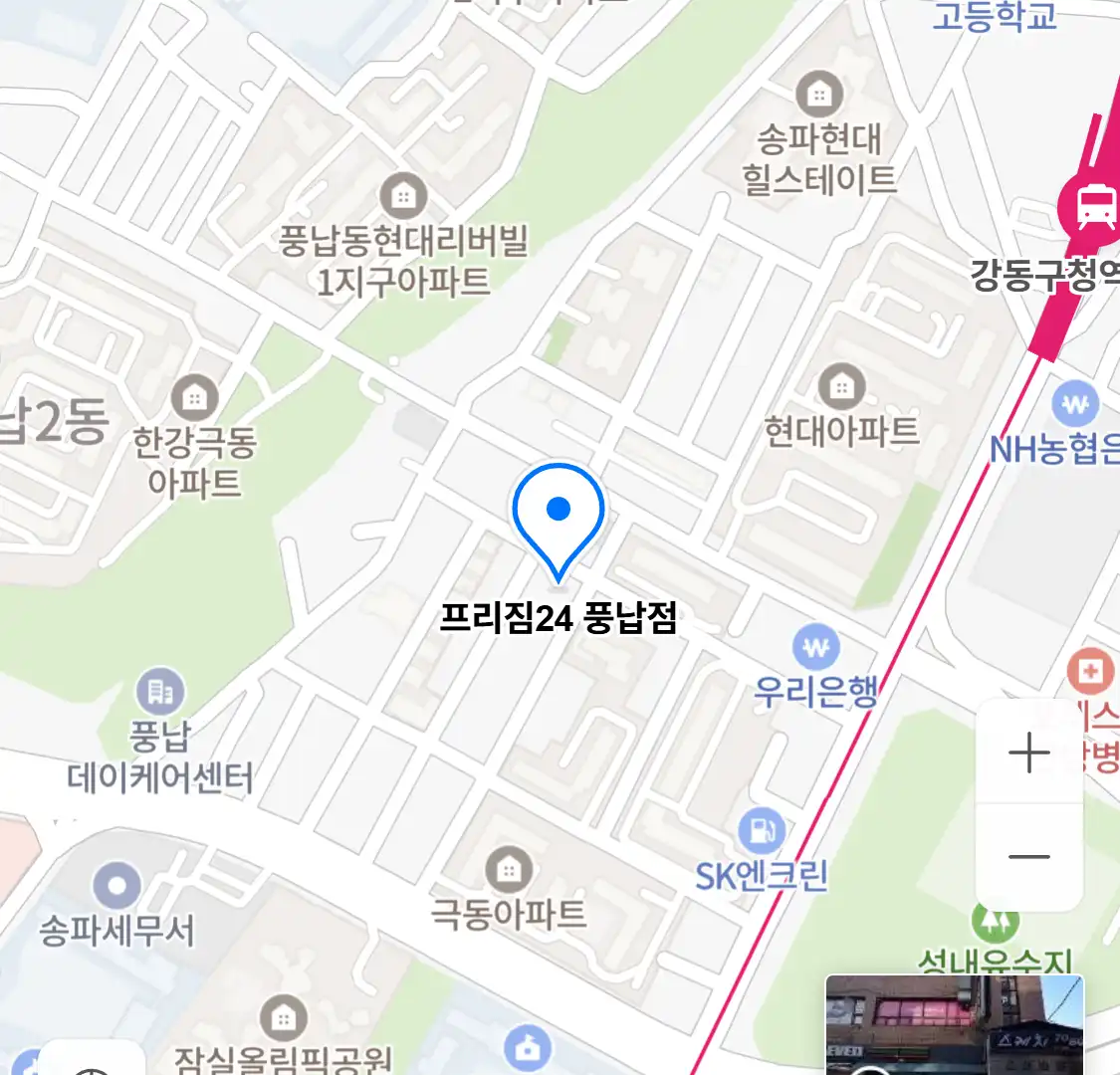Open the street view thumbnail
This screenshot has width=1120, height=1075.
point(954,1024)
